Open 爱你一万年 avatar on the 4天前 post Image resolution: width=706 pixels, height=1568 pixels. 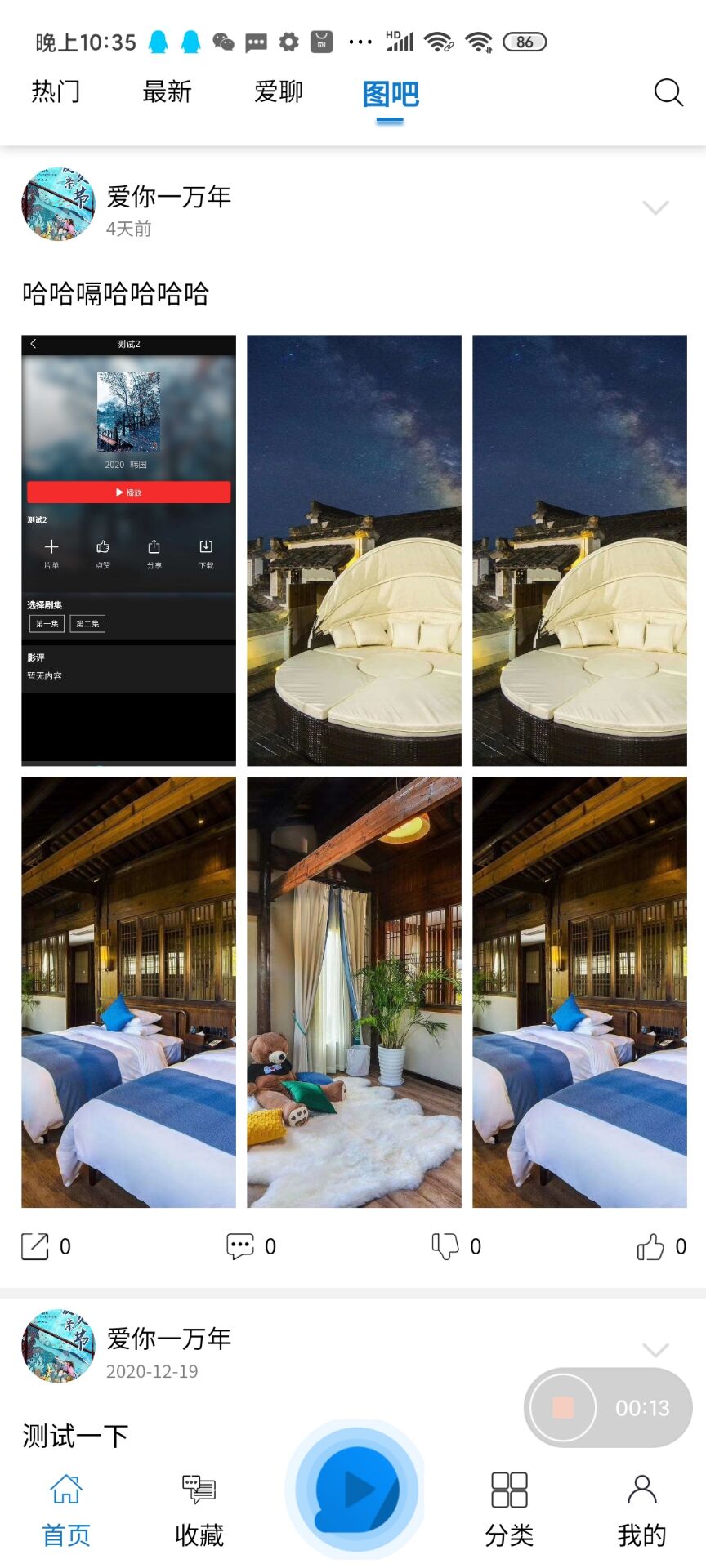coord(58,204)
